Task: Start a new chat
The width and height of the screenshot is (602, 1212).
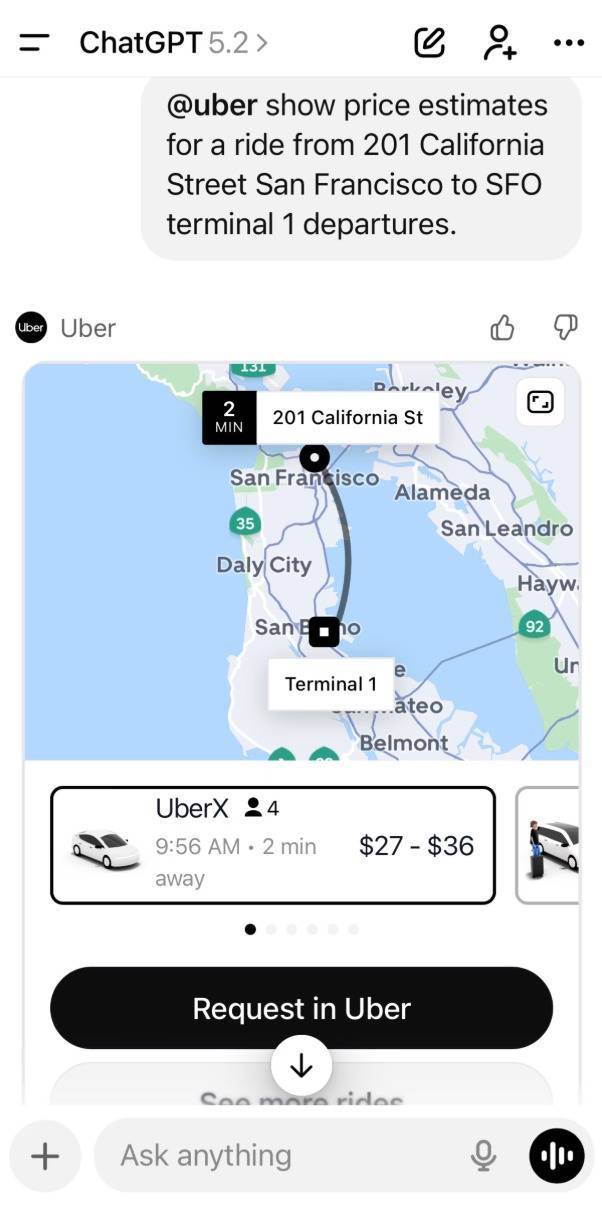Action: 429,43
